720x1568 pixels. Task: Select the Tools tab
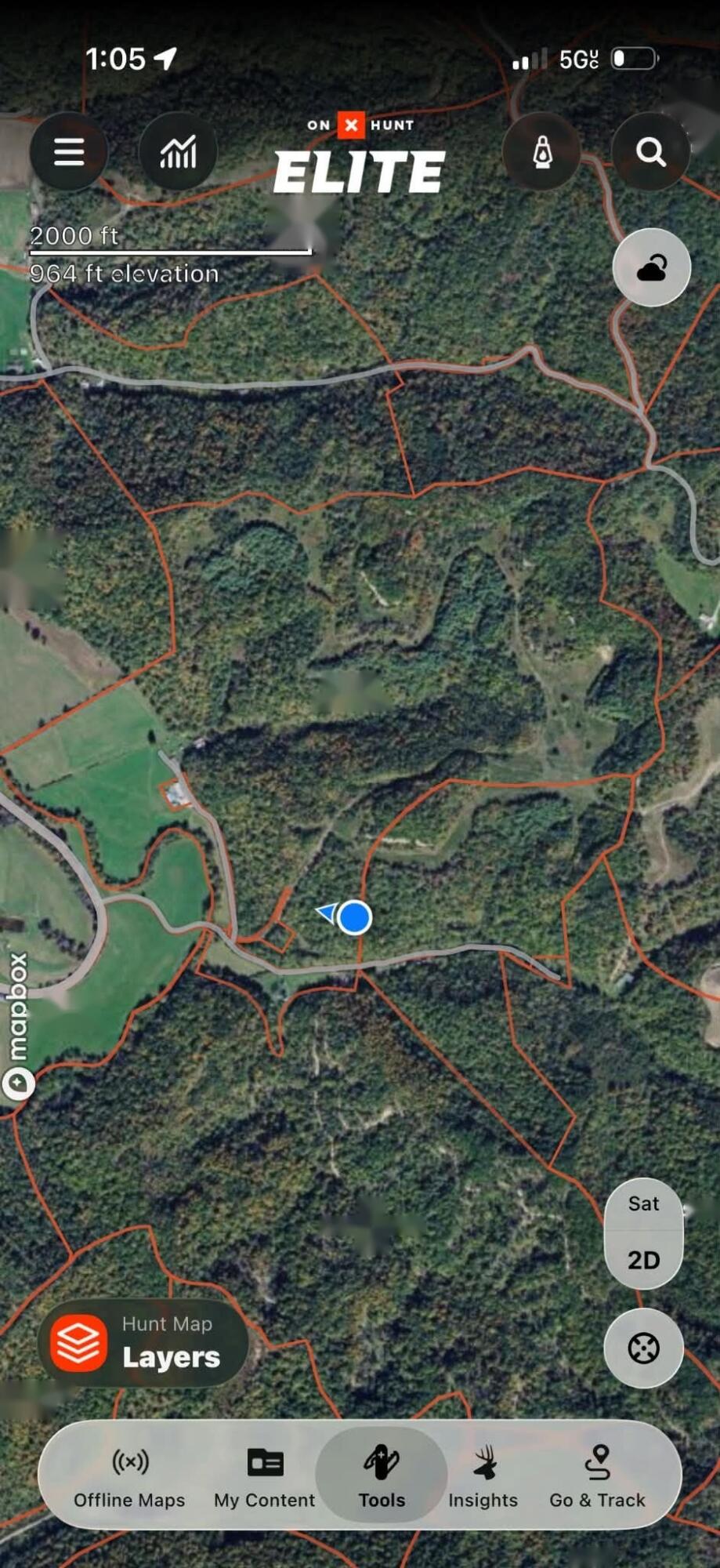(x=382, y=1475)
